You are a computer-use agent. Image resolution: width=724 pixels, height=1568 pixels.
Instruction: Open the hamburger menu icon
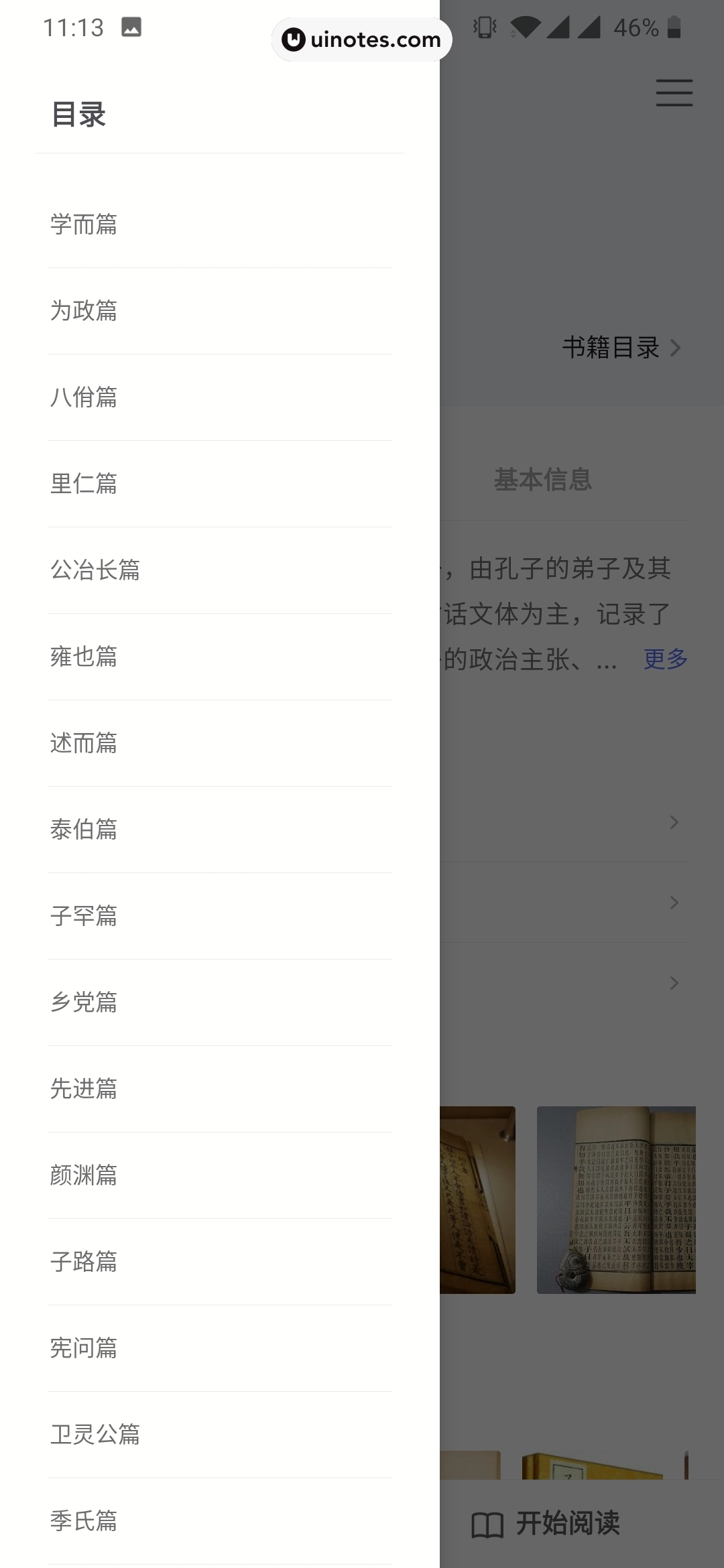[674, 94]
